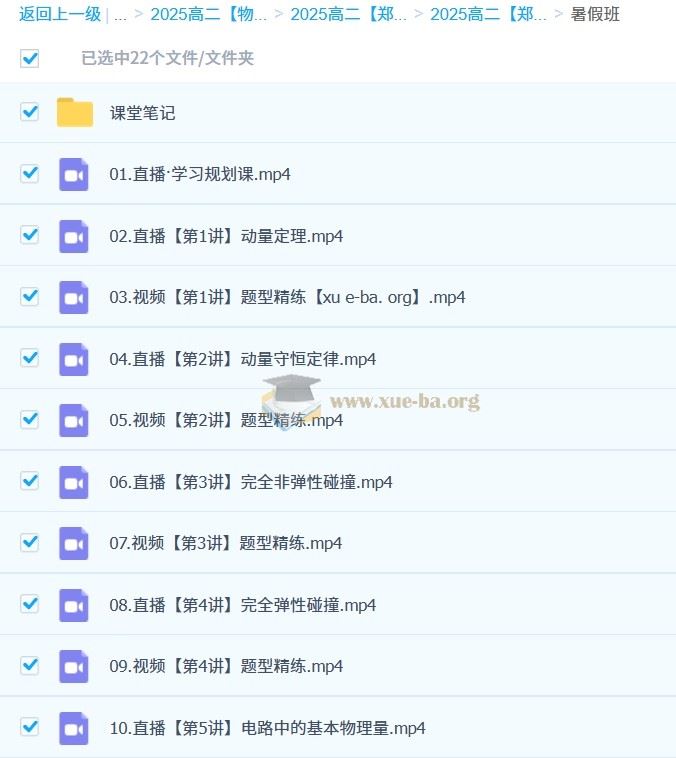Open the 2025高二【物... breadcrumb
Screen dimensions: 676x758
point(208,15)
